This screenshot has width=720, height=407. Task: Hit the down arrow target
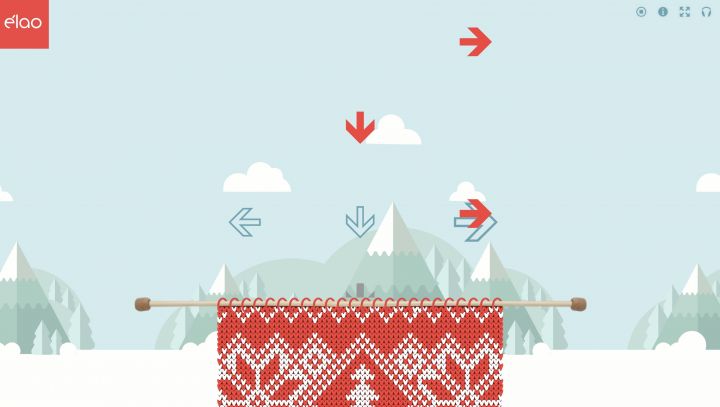pos(360,222)
